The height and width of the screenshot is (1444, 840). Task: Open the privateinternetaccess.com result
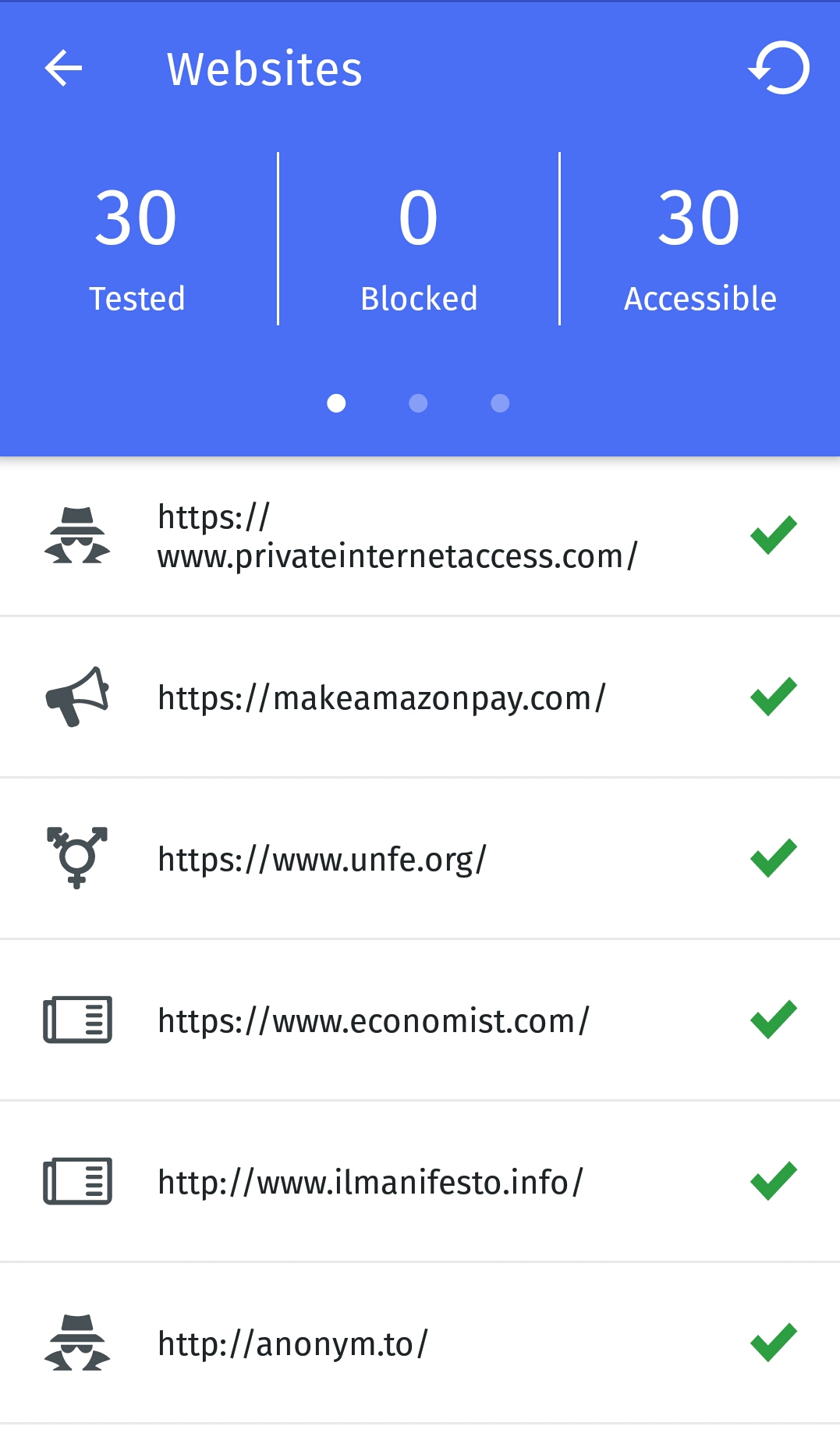click(x=398, y=537)
